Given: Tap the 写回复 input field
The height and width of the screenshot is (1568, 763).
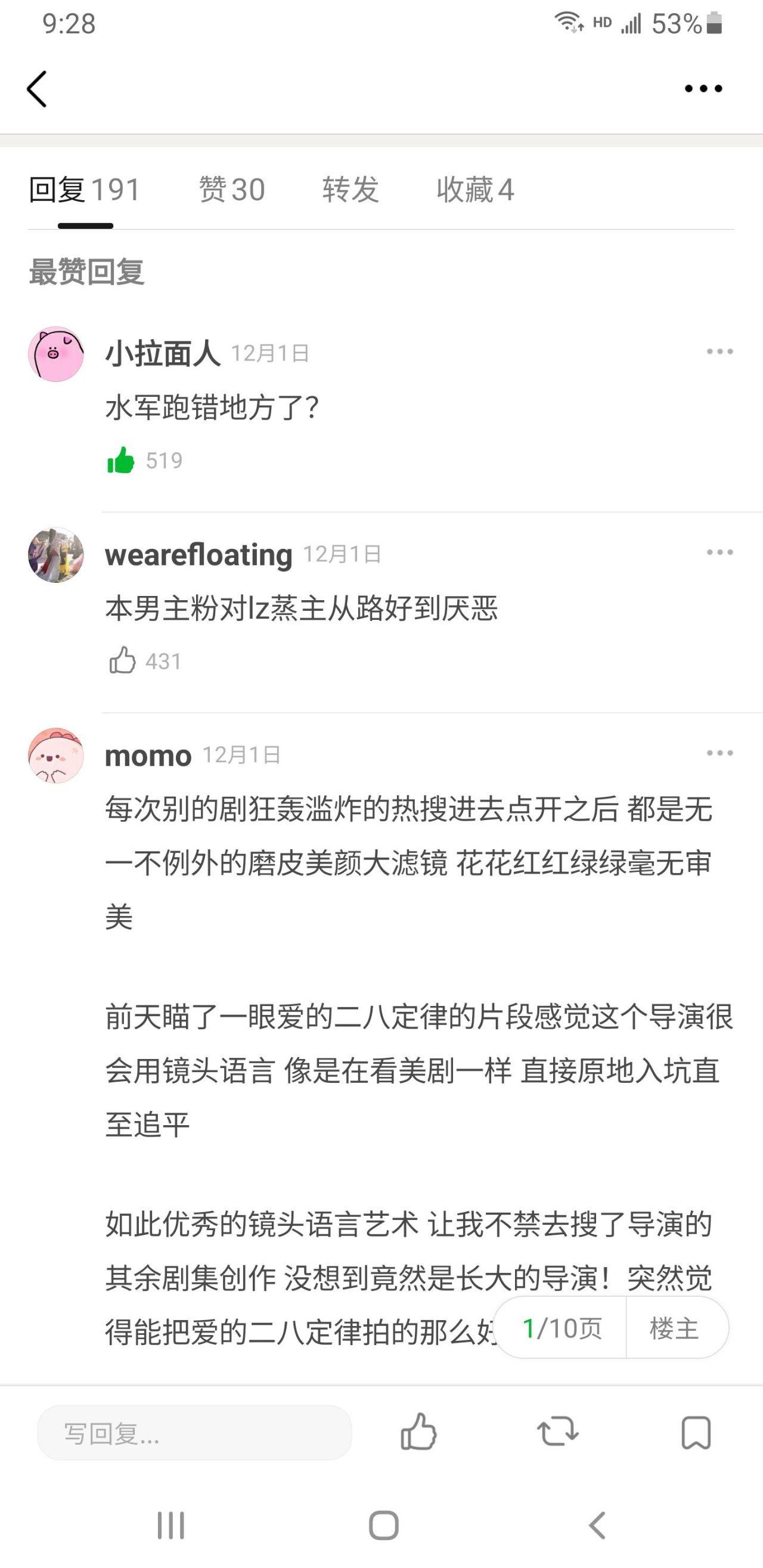Looking at the screenshot, I should pos(195,1433).
